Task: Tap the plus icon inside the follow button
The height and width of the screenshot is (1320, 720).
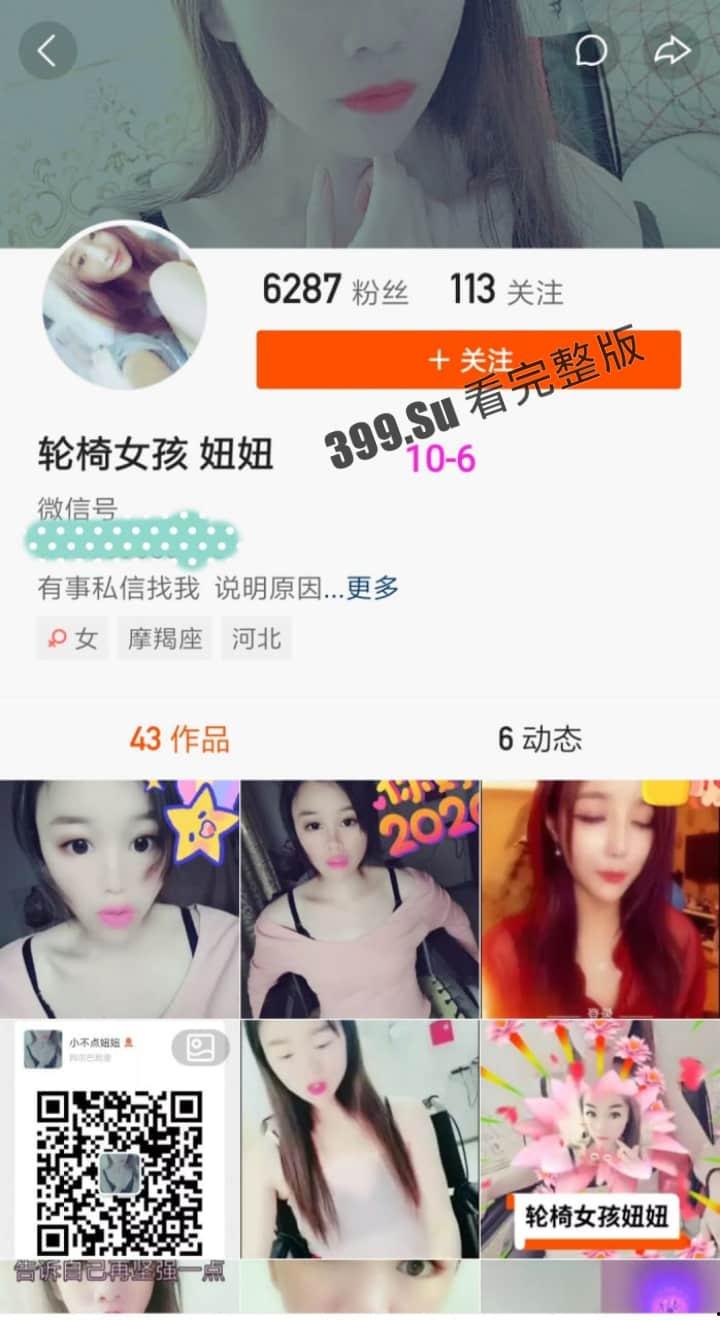Action: coord(438,360)
